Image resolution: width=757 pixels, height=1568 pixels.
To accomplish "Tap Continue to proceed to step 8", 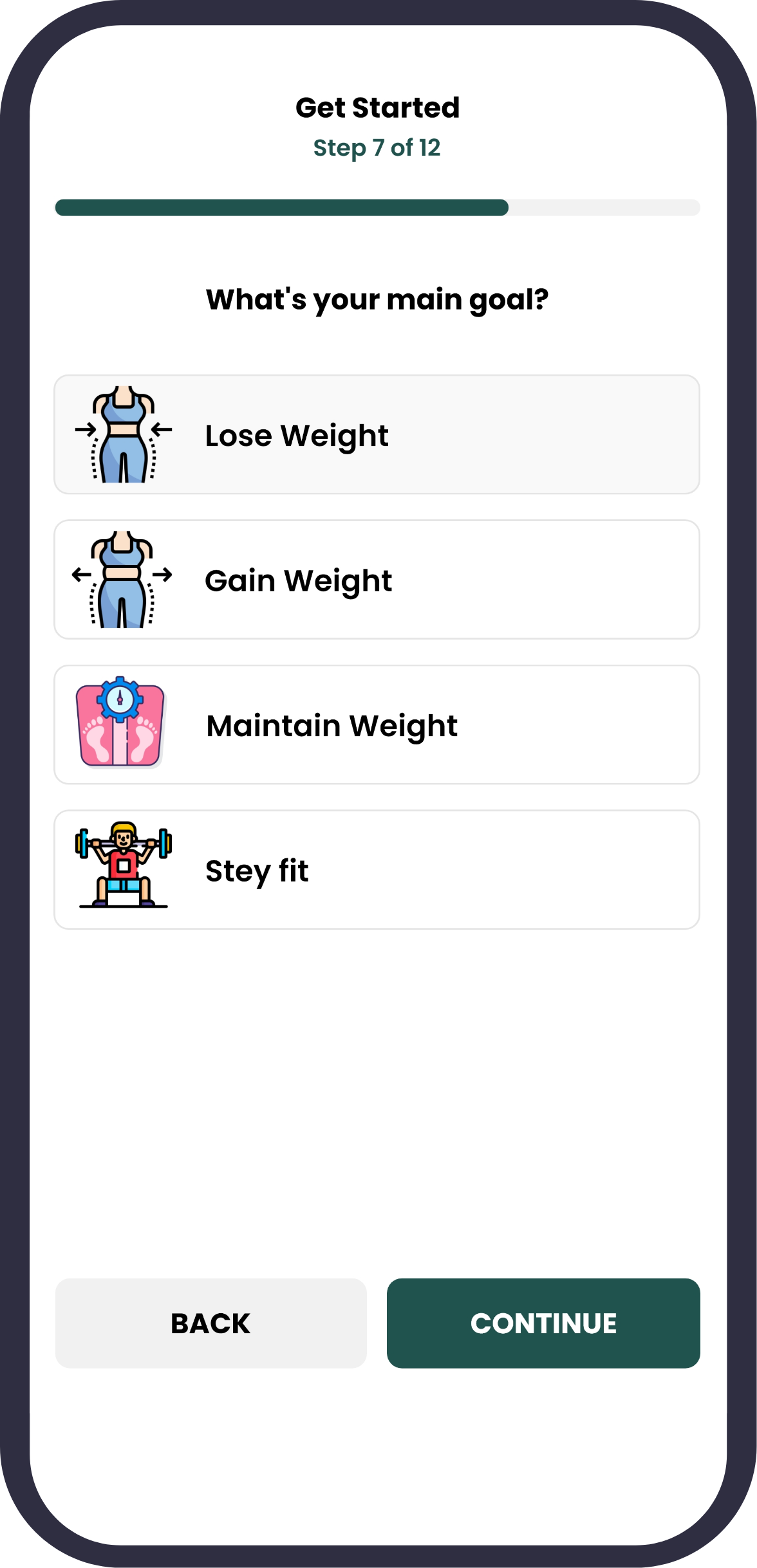I will (543, 1324).
